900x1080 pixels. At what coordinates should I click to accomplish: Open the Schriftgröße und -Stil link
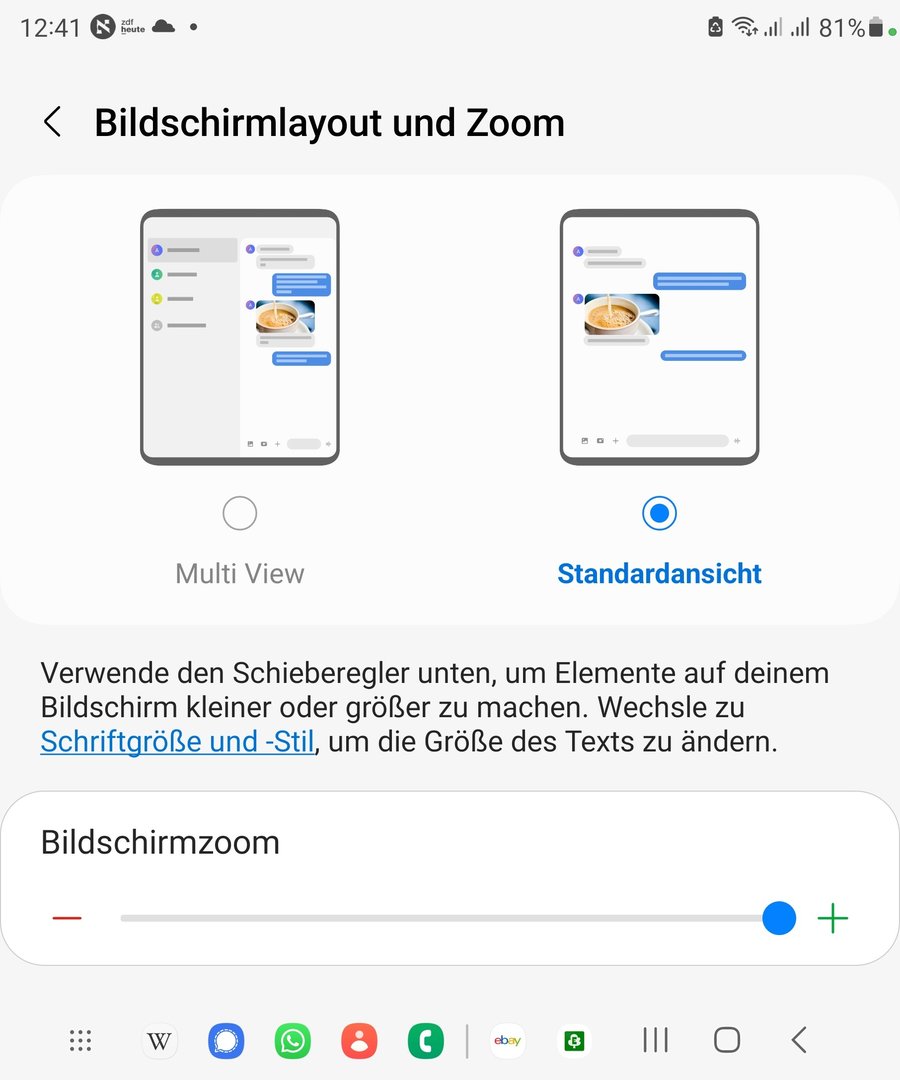(x=178, y=743)
